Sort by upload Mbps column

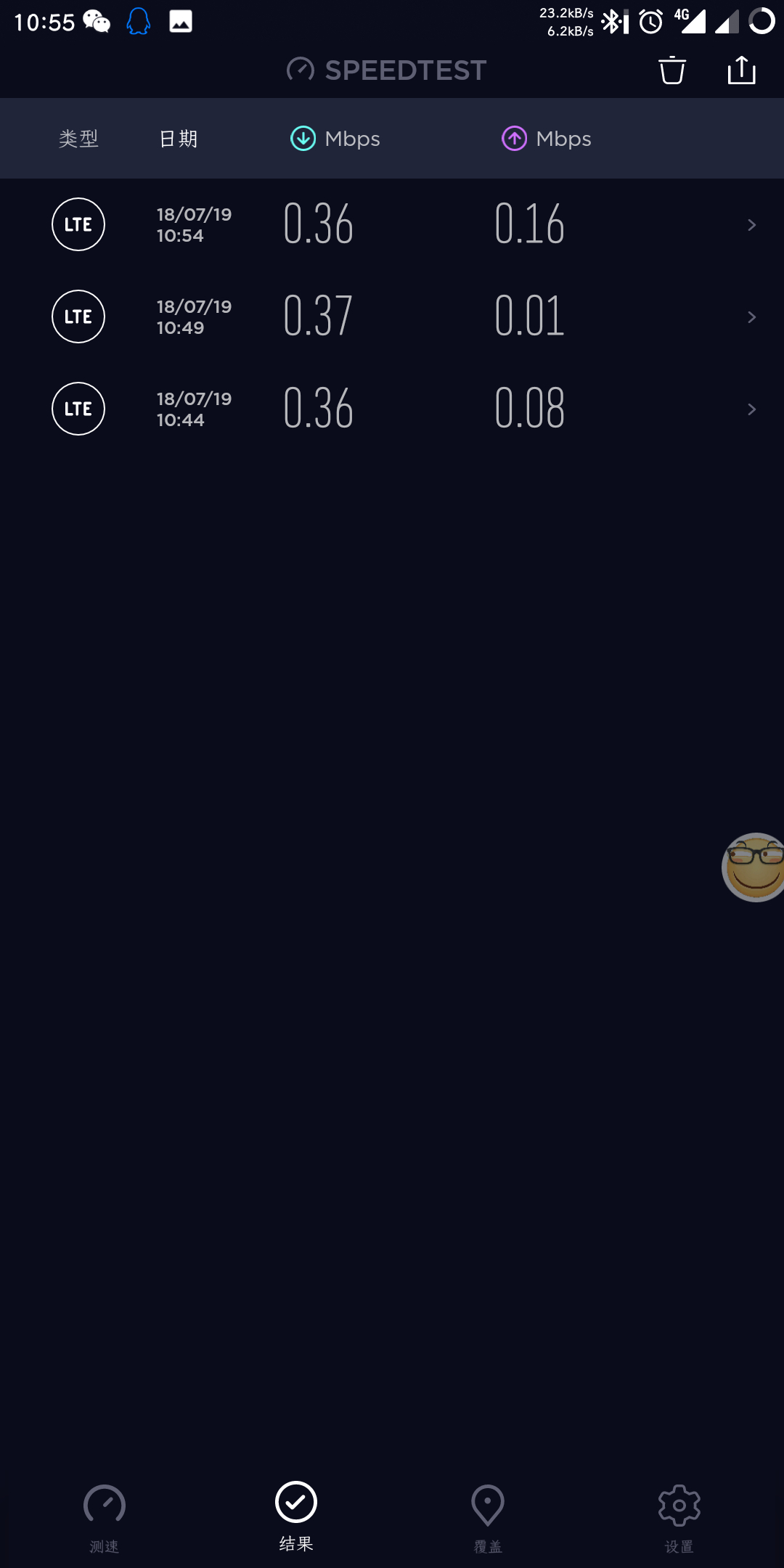coord(547,139)
